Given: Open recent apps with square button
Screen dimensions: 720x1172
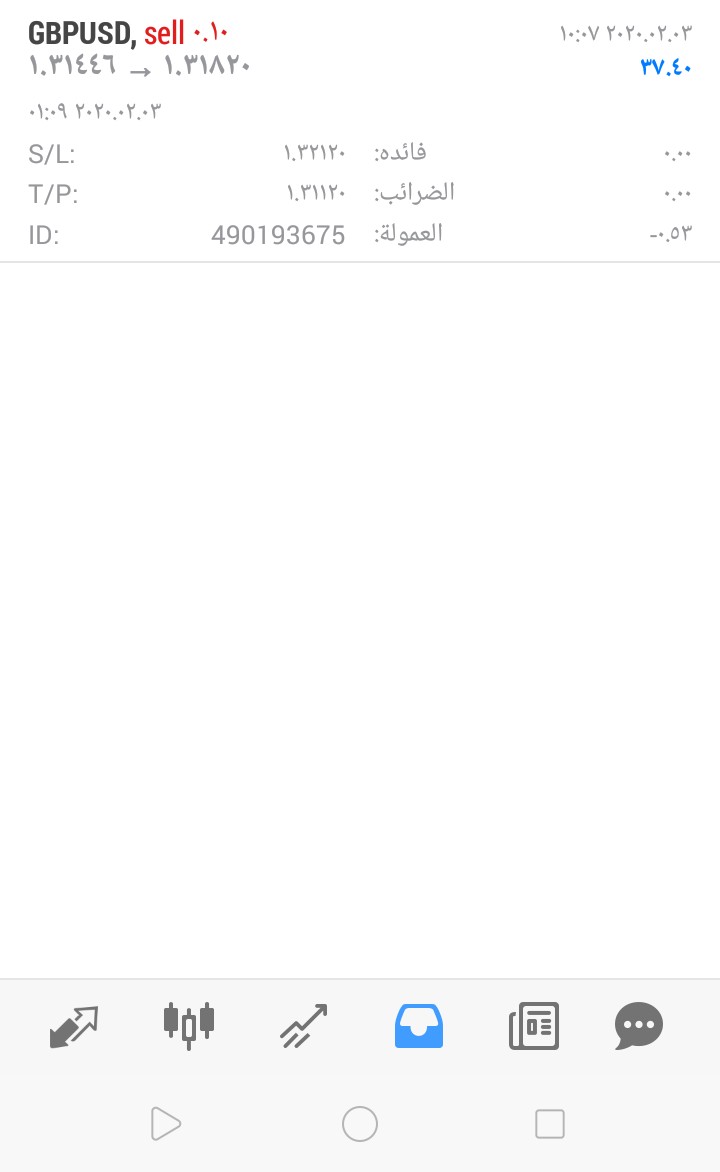Looking at the screenshot, I should coord(550,1123).
